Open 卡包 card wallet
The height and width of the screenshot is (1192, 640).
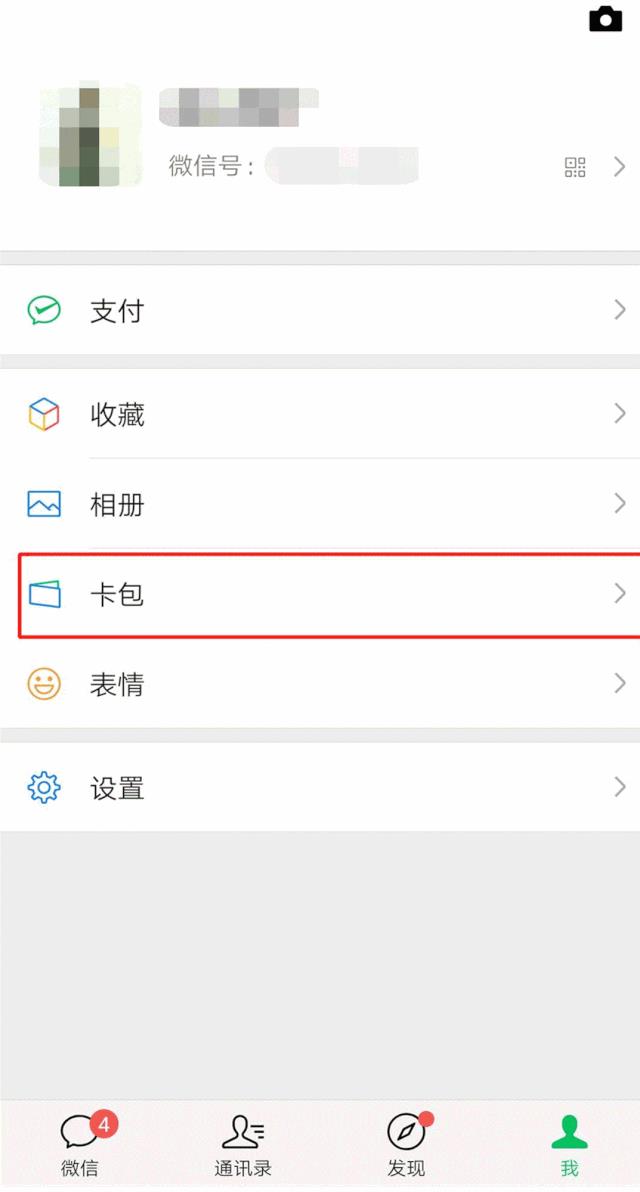320,594
